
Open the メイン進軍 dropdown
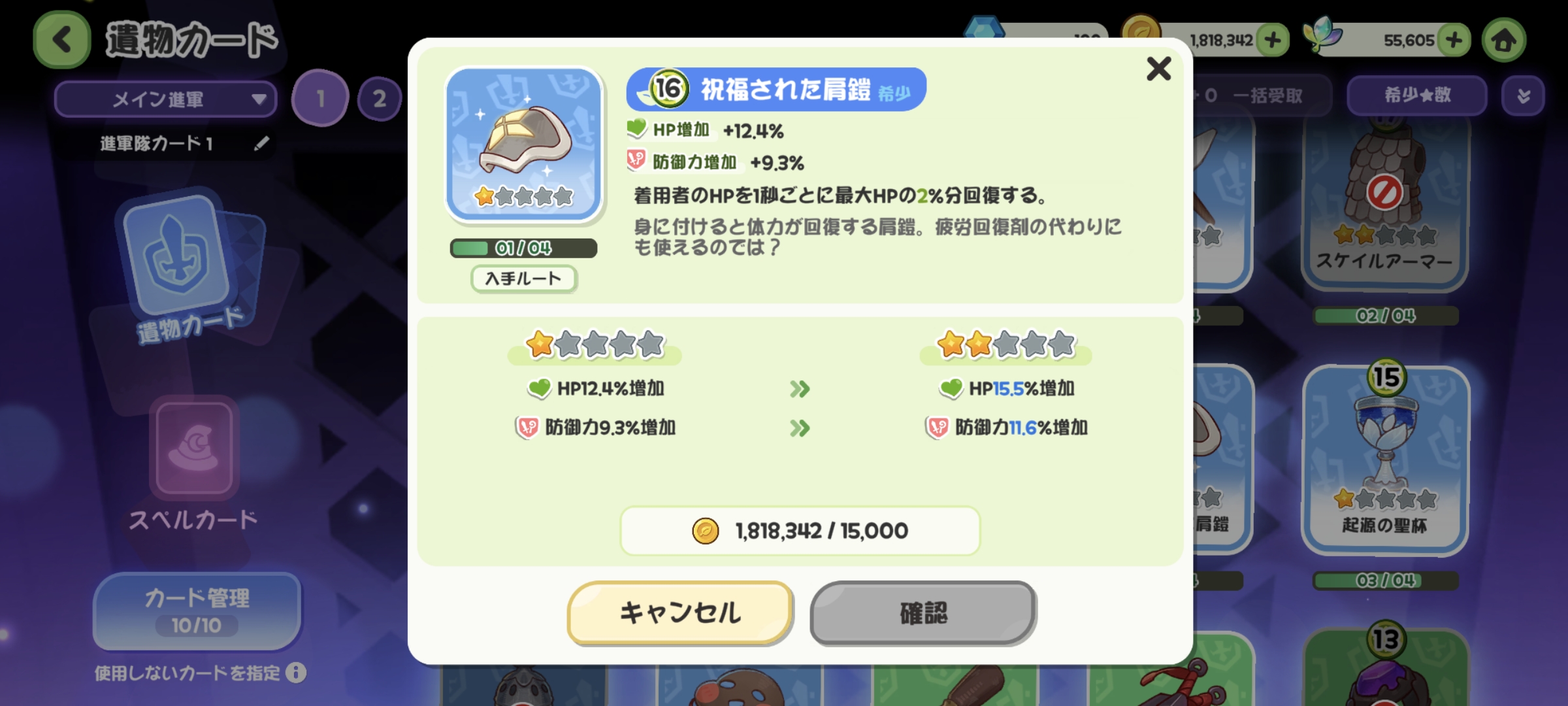click(166, 99)
